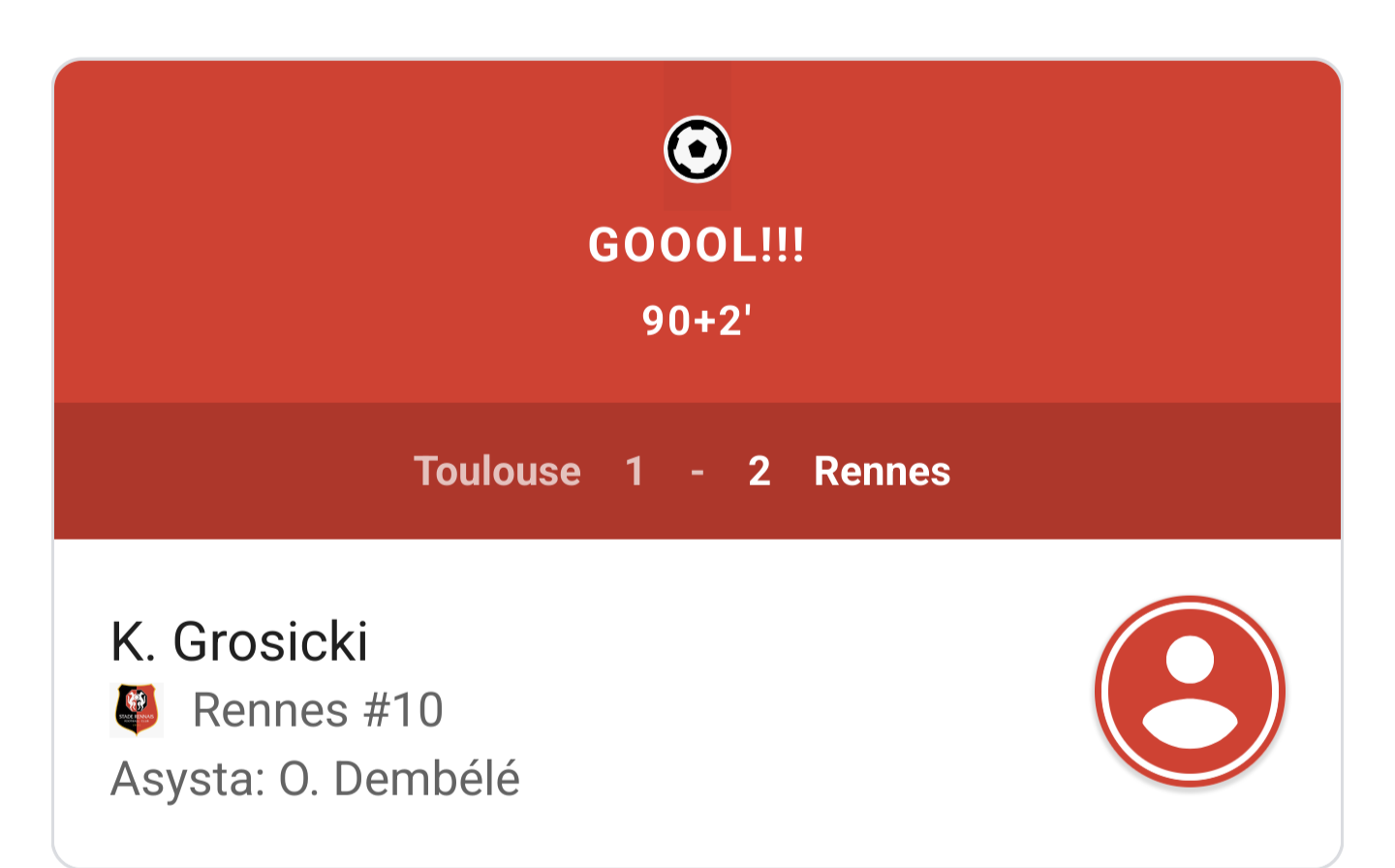This screenshot has width=1395, height=868.
Task: Open the Toulouse 1 - 2 Rennes match score bar
Action: [x=697, y=471]
